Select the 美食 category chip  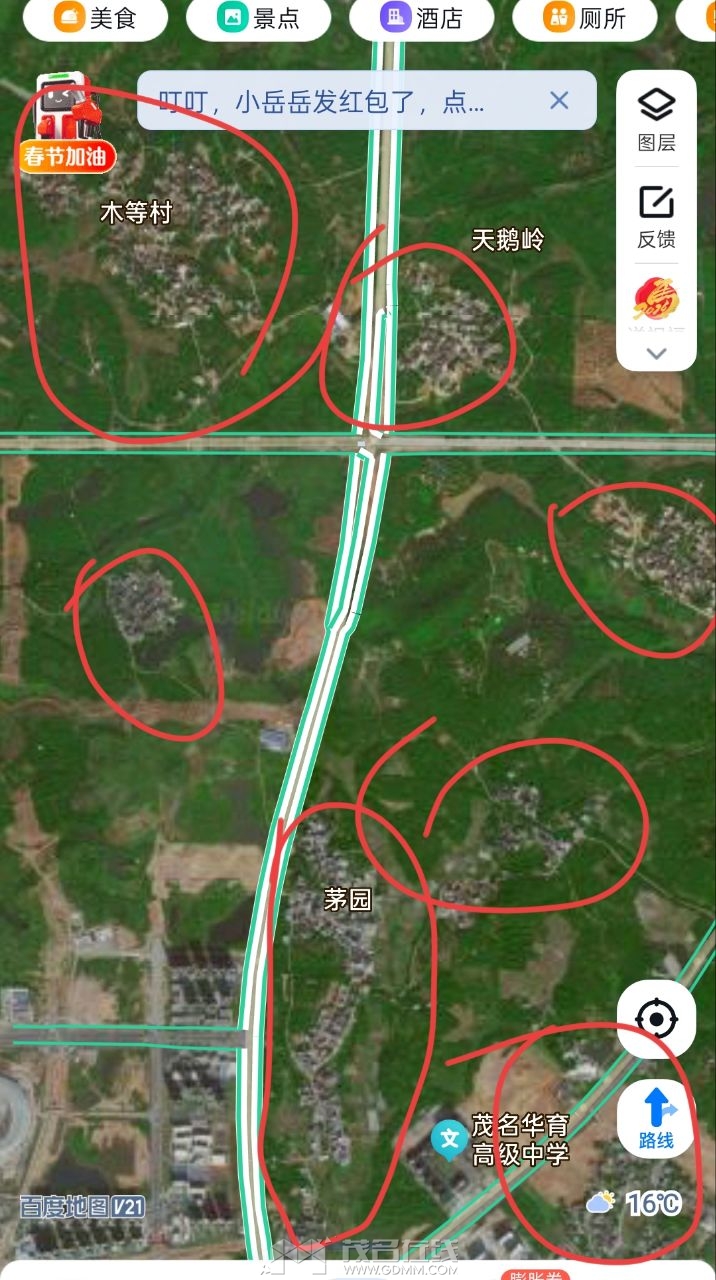(96, 17)
